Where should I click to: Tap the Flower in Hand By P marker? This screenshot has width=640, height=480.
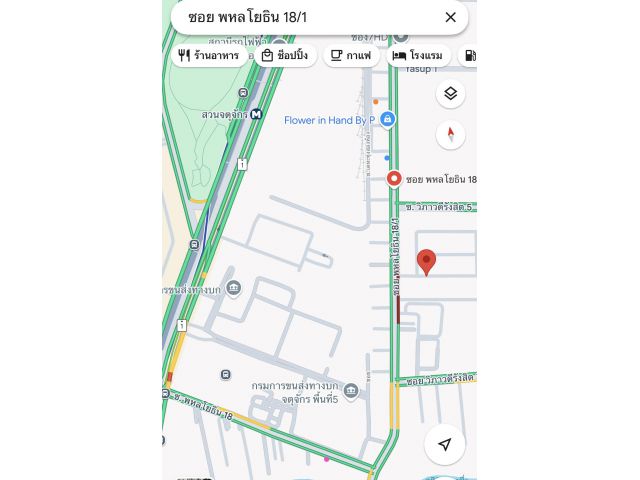(x=387, y=120)
